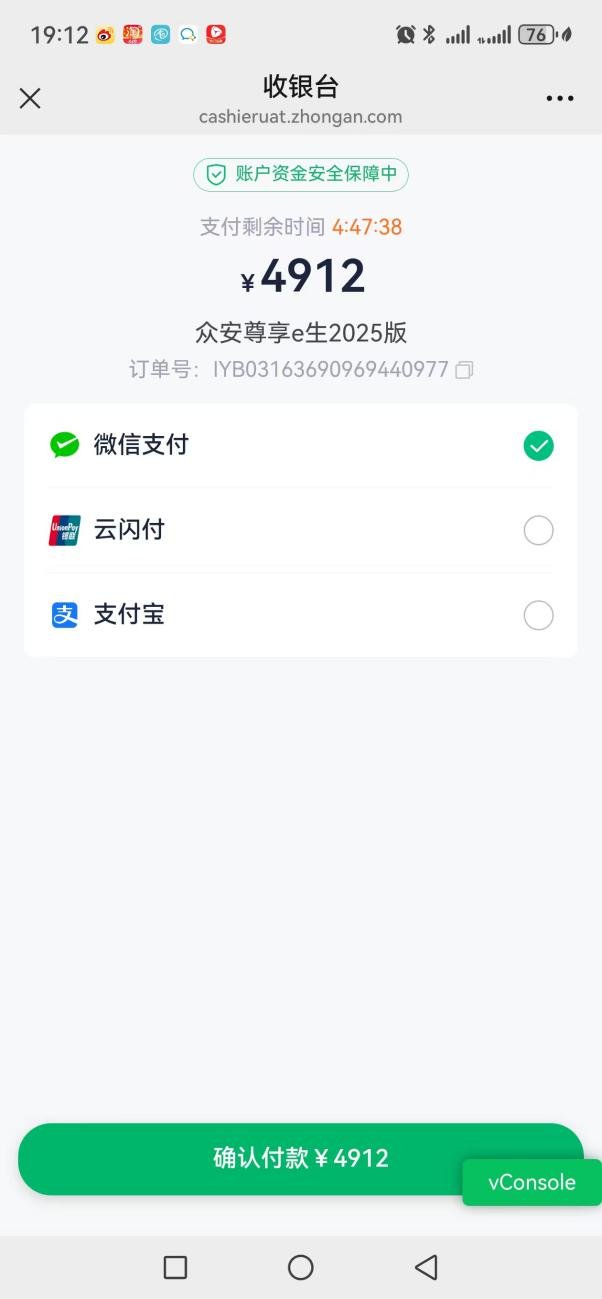
Task: Pick 支付宝 as payment method
Action: [538, 615]
